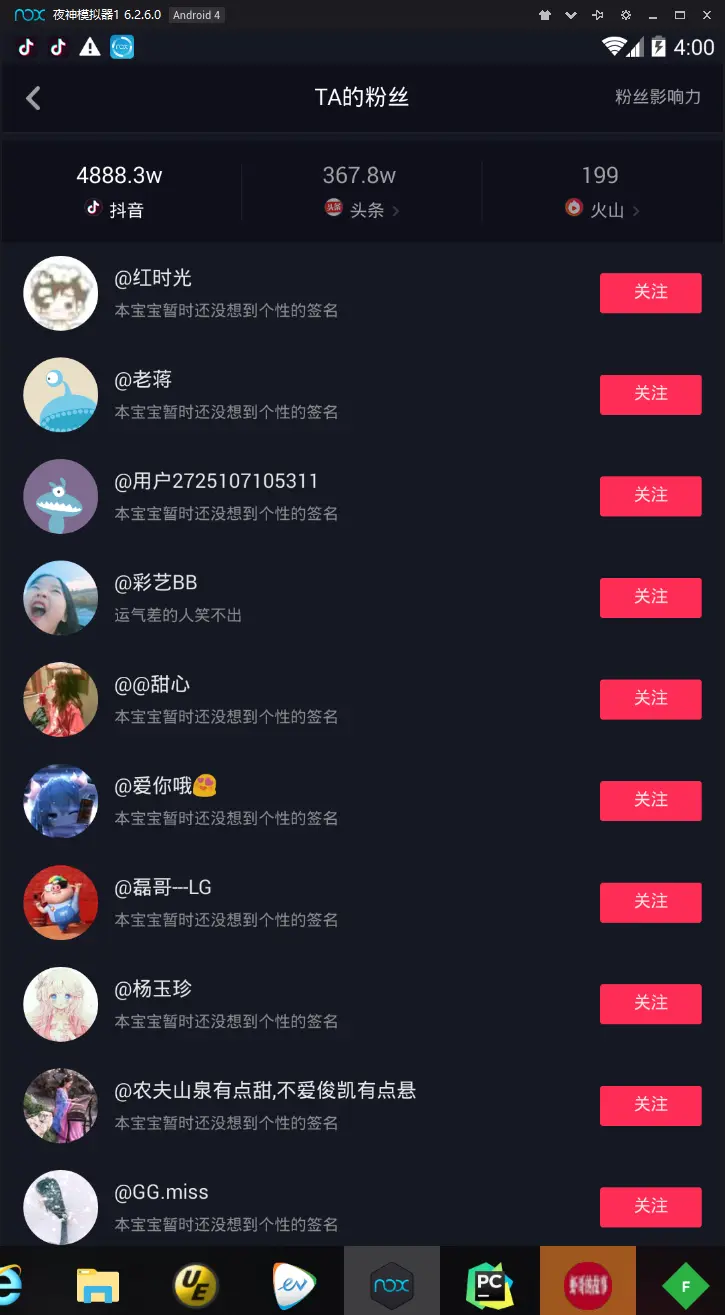The height and width of the screenshot is (1315, 725).
Task: Follow the user @农夫山泉有点甜,不爱俊凯有点悬
Action: 650,1105
